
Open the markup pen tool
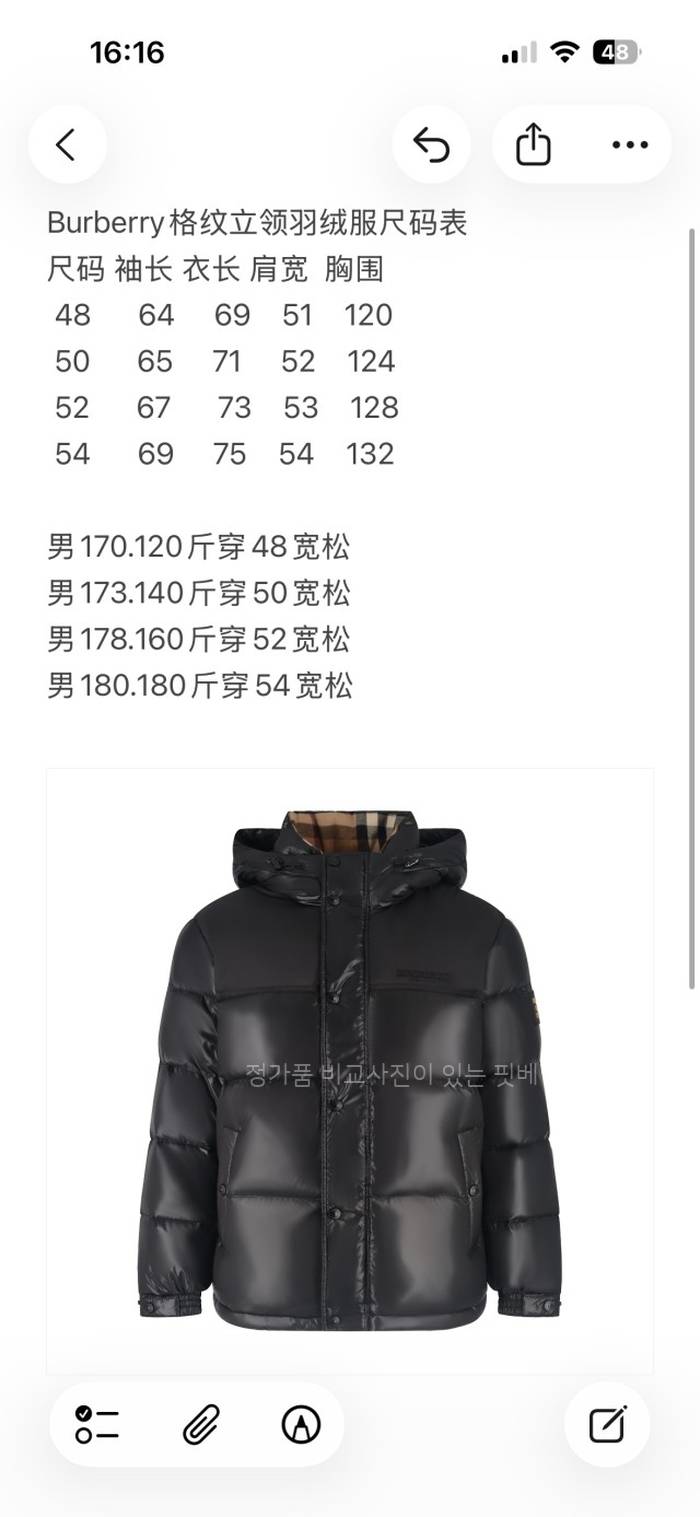[x=301, y=1425]
